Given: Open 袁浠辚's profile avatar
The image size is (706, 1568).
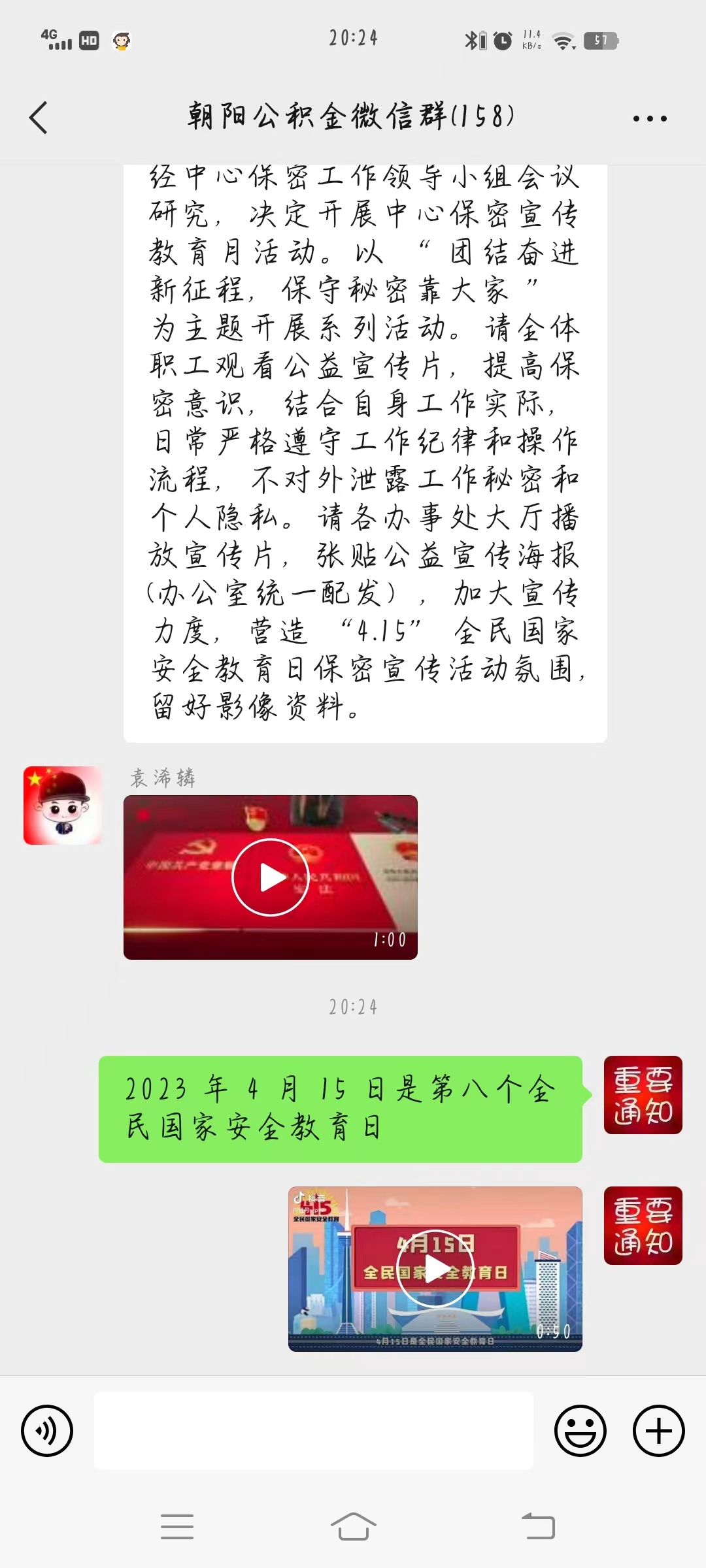Looking at the screenshot, I should click(x=63, y=806).
